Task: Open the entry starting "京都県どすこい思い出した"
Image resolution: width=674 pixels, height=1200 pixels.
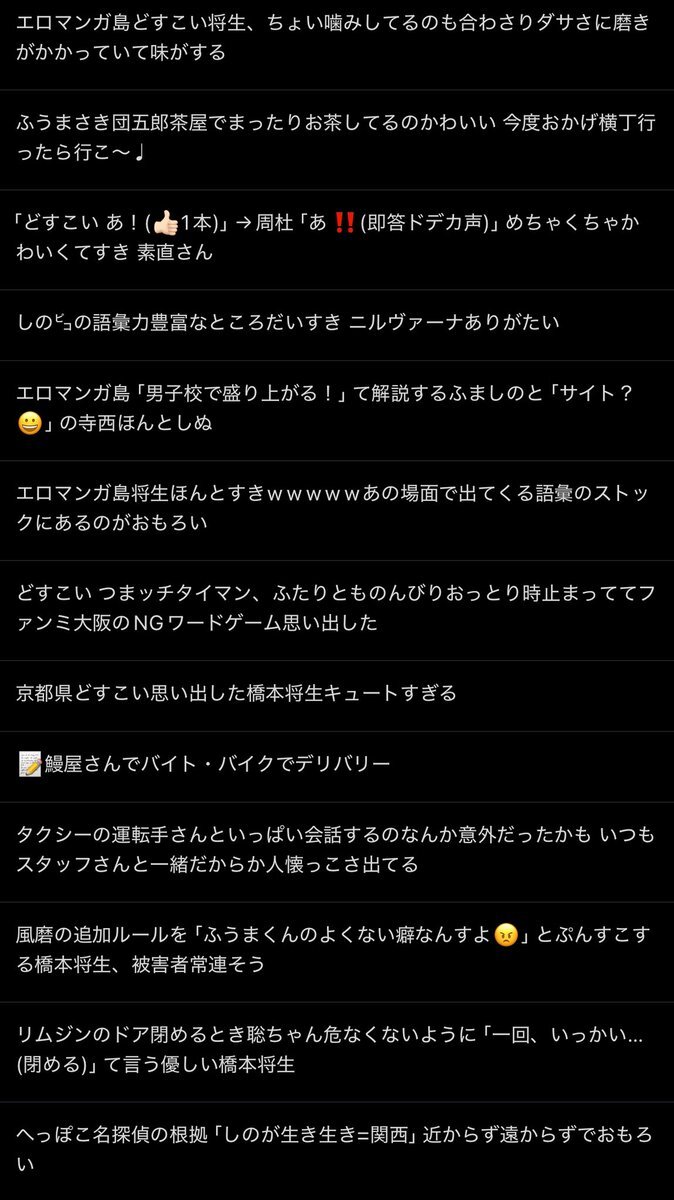Action: (336, 694)
